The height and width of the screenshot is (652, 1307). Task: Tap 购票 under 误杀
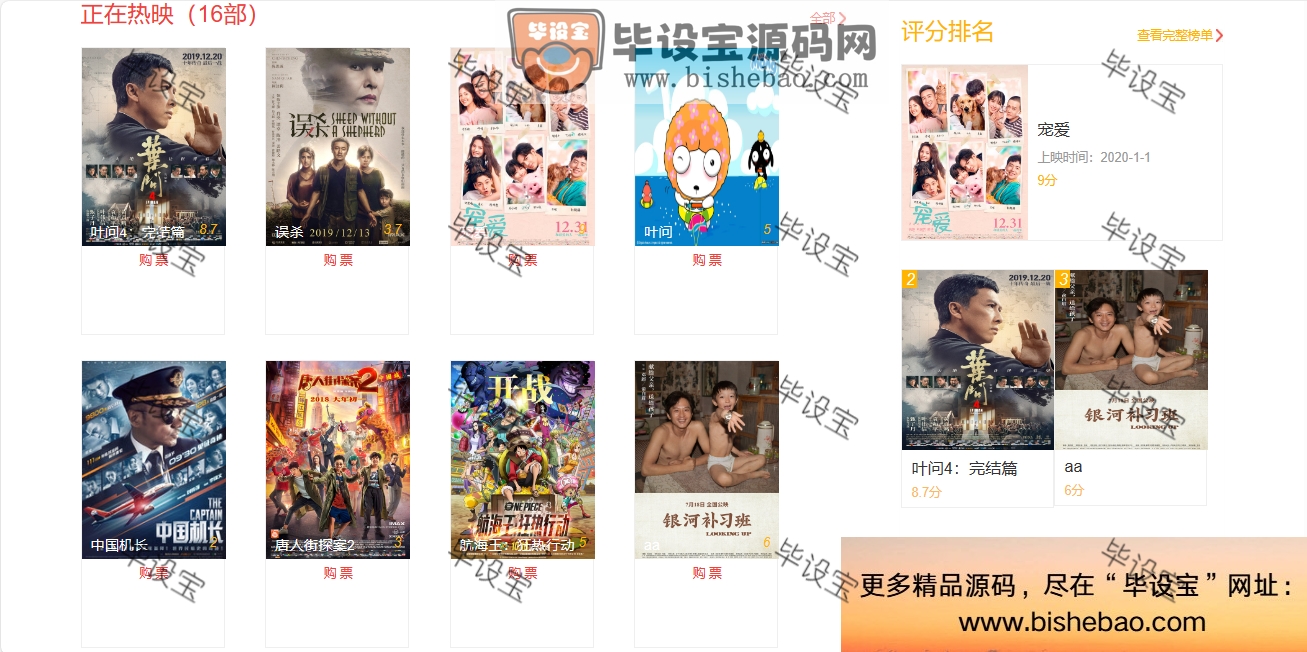click(x=338, y=260)
